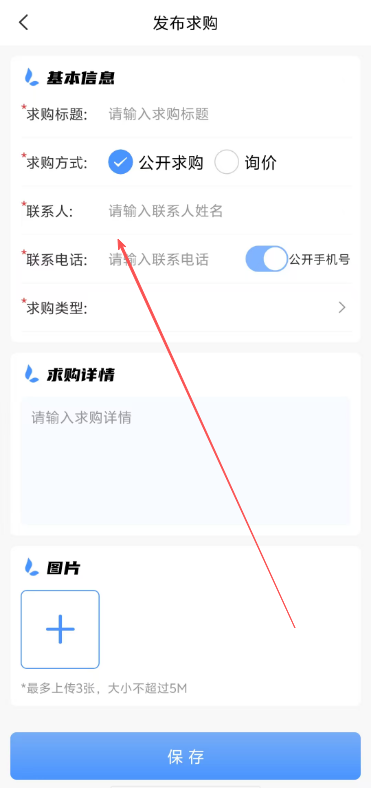Focus the 联系人 name field
The width and height of the screenshot is (371, 788).
coord(229,211)
